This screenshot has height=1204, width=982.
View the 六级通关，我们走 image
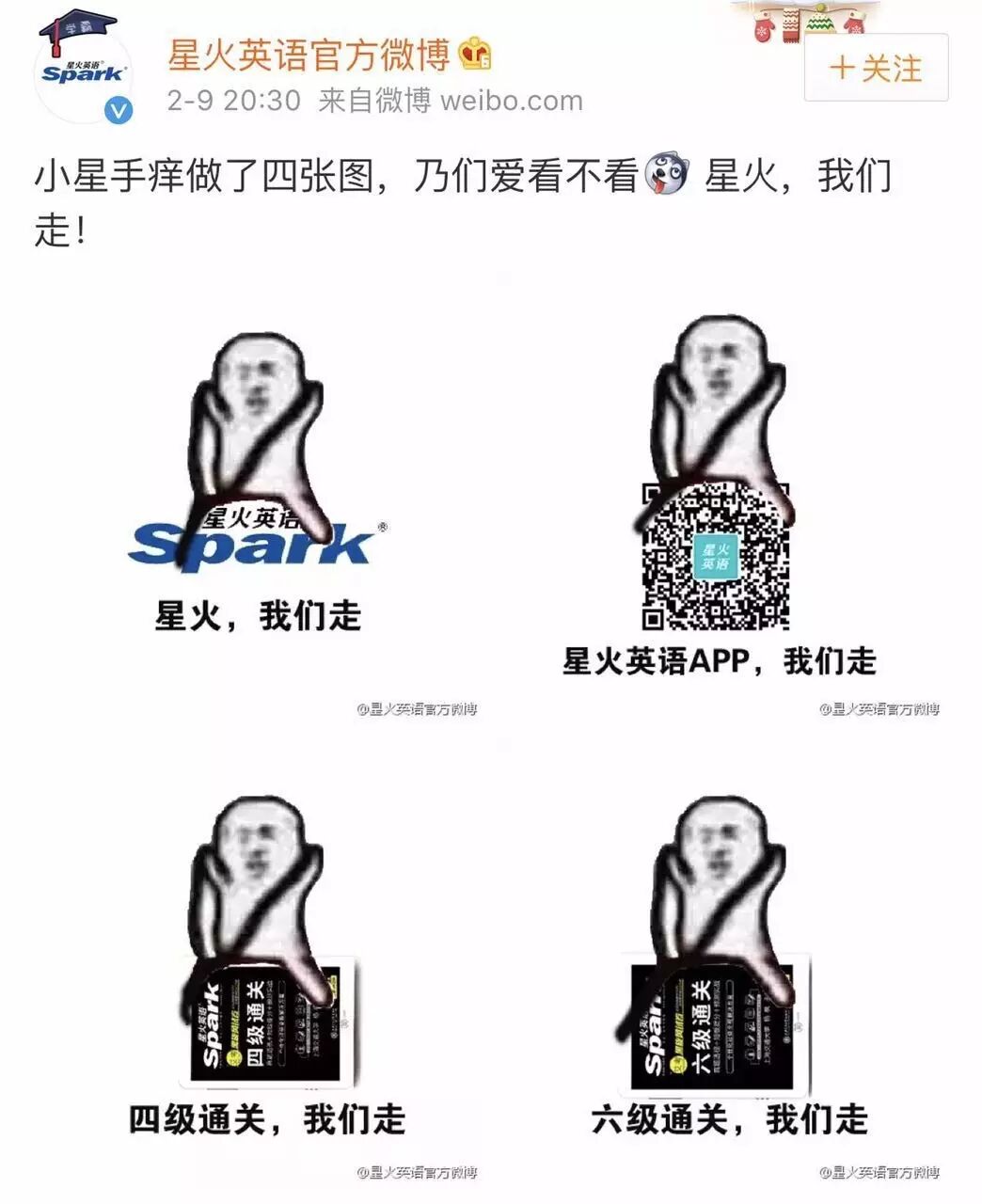(728, 969)
